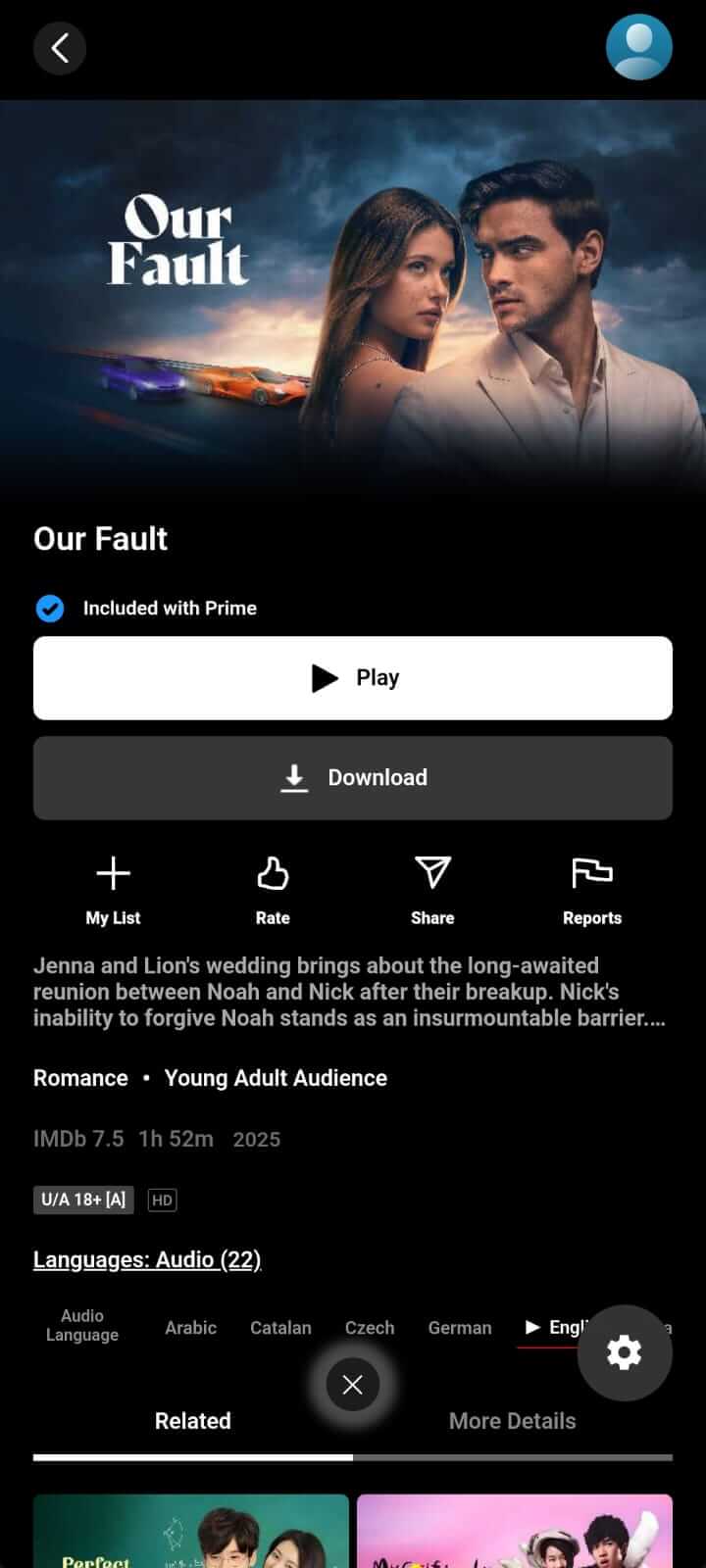706x1568 pixels.
Task: Choose Czech audio language
Action: coord(370,1328)
